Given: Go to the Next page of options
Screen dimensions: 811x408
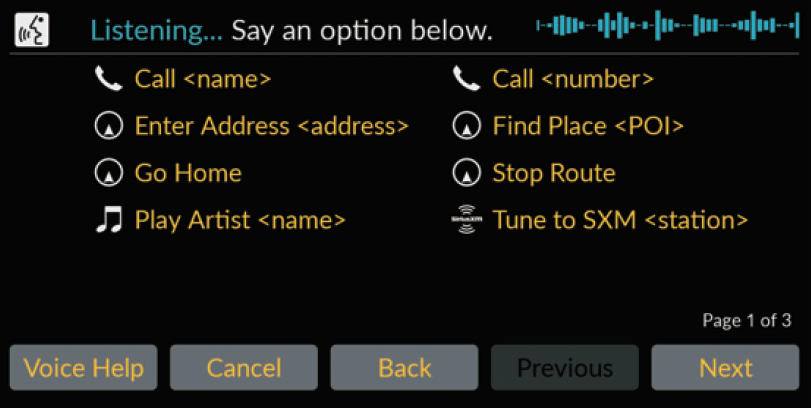Looking at the screenshot, I should pos(725,367).
